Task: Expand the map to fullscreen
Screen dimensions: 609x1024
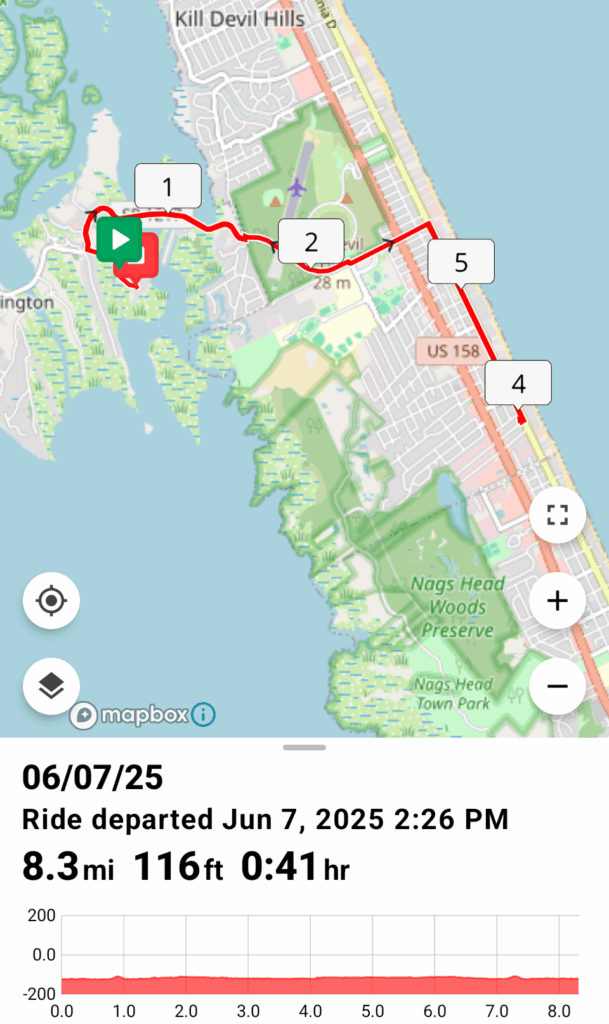Action: (x=557, y=516)
